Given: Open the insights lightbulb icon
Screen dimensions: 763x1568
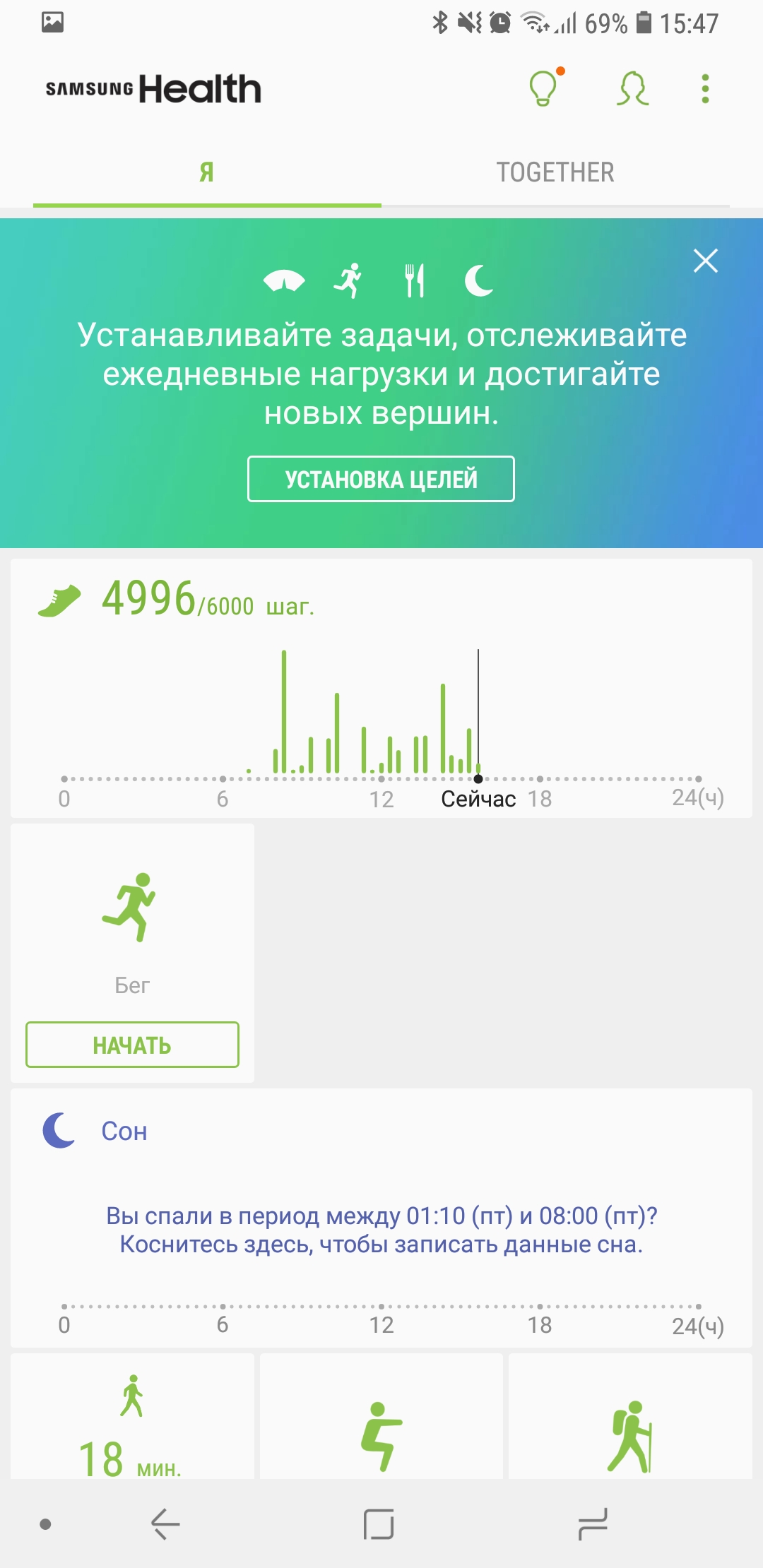Looking at the screenshot, I should click(543, 90).
